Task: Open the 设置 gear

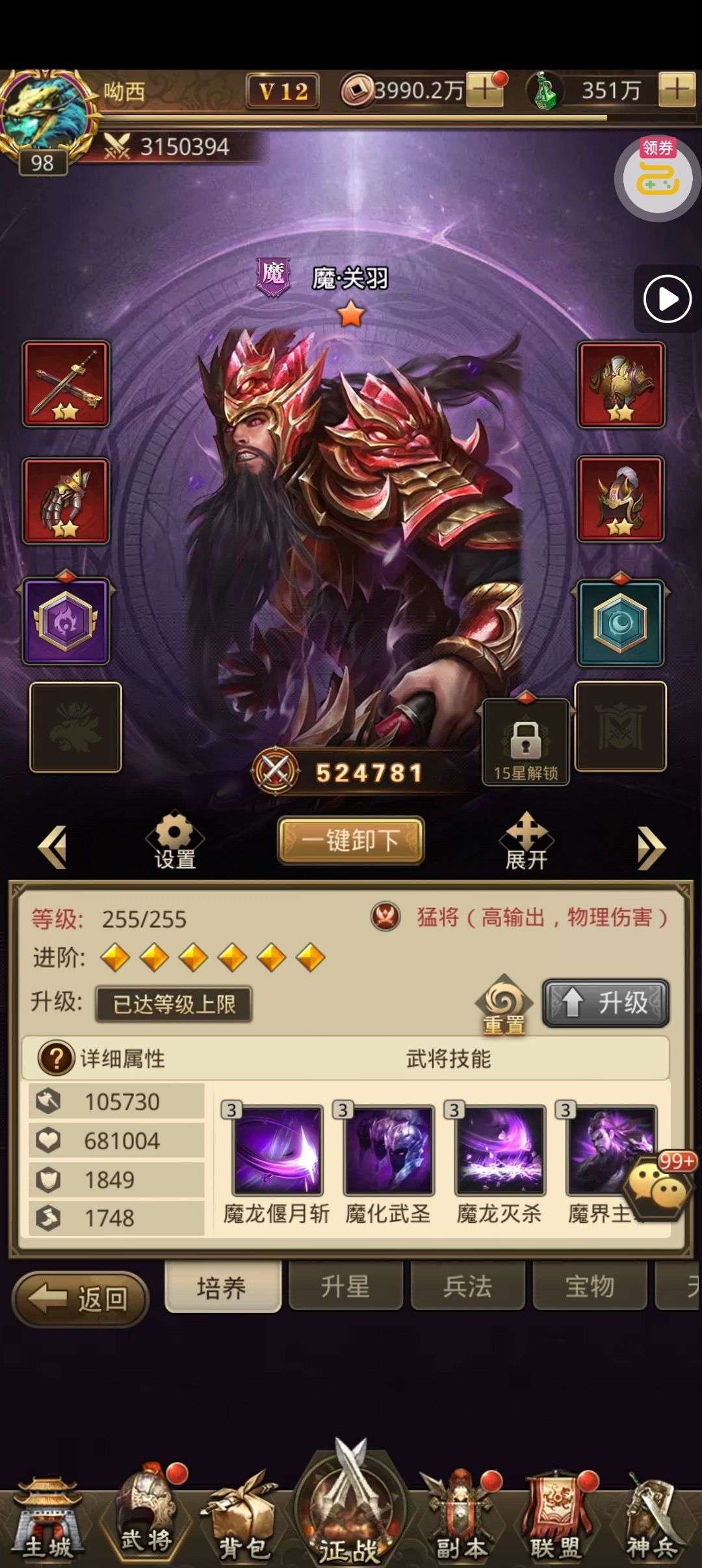Action: pyautogui.click(x=174, y=841)
